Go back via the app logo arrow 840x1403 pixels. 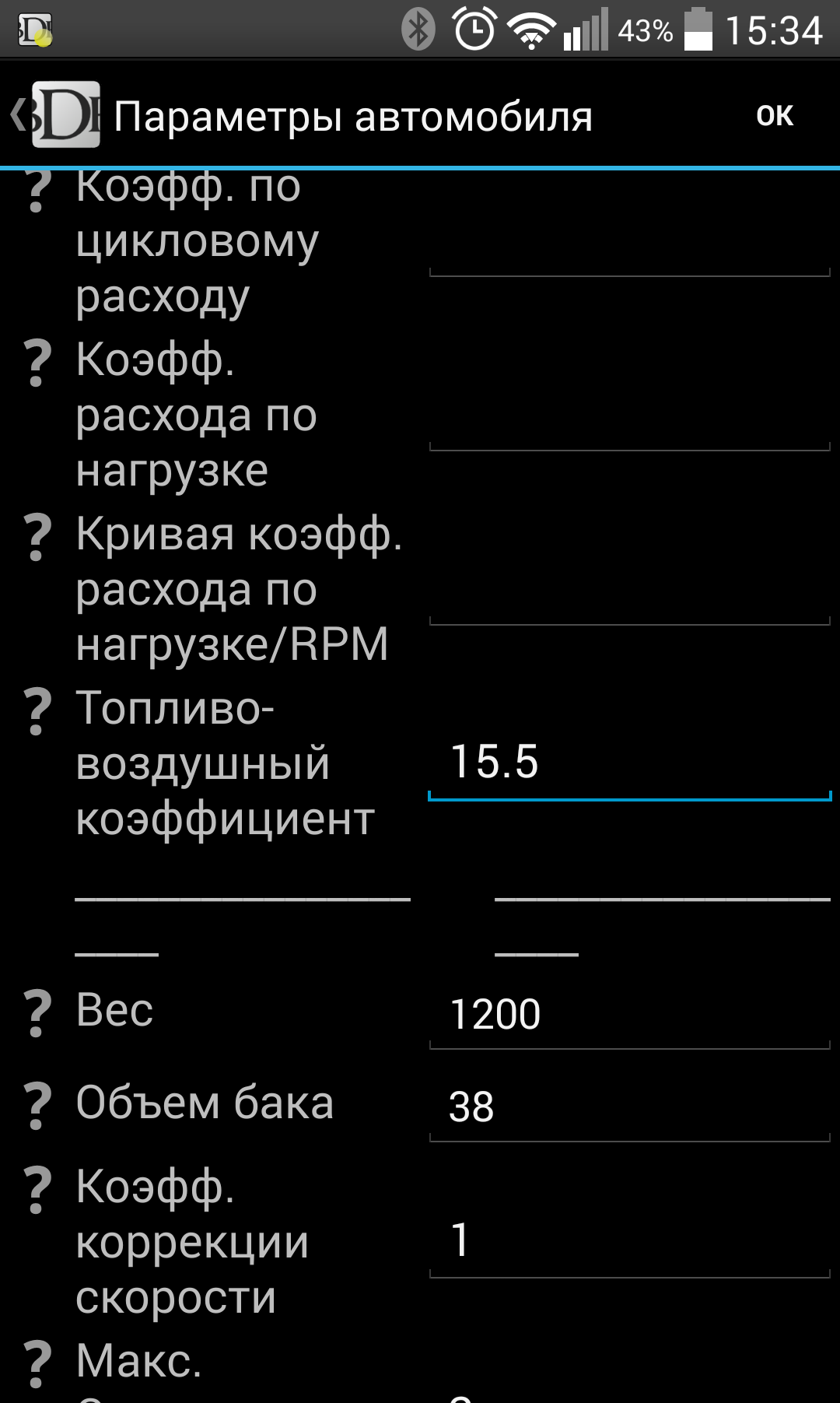pos(54,115)
